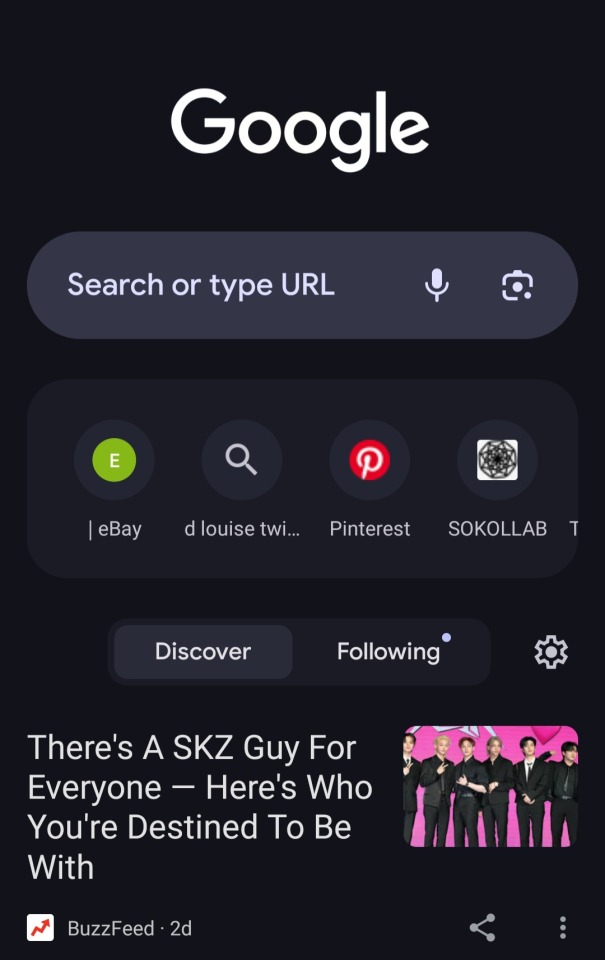
Task: Open overflow menu for the BuzzFeed article
Action: (x=563, y=928)
